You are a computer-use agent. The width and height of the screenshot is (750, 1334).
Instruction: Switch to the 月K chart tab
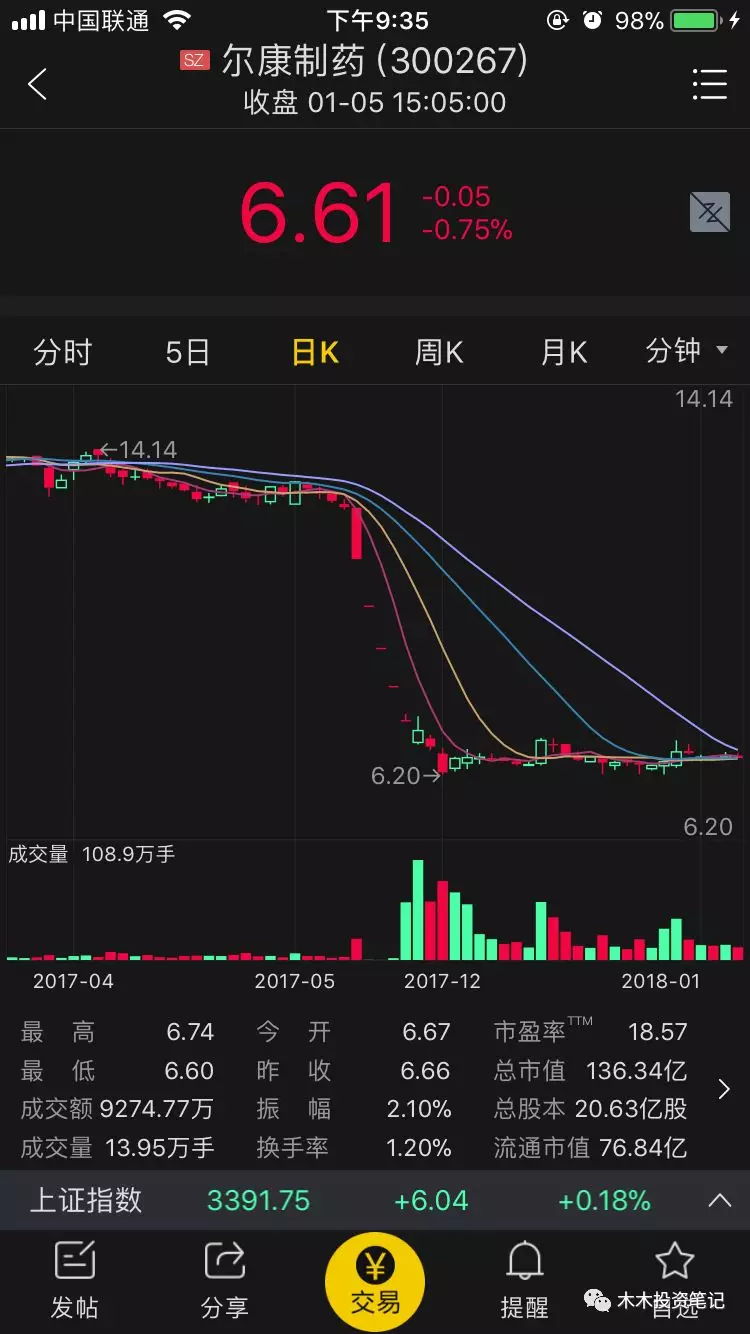point(564,352)
